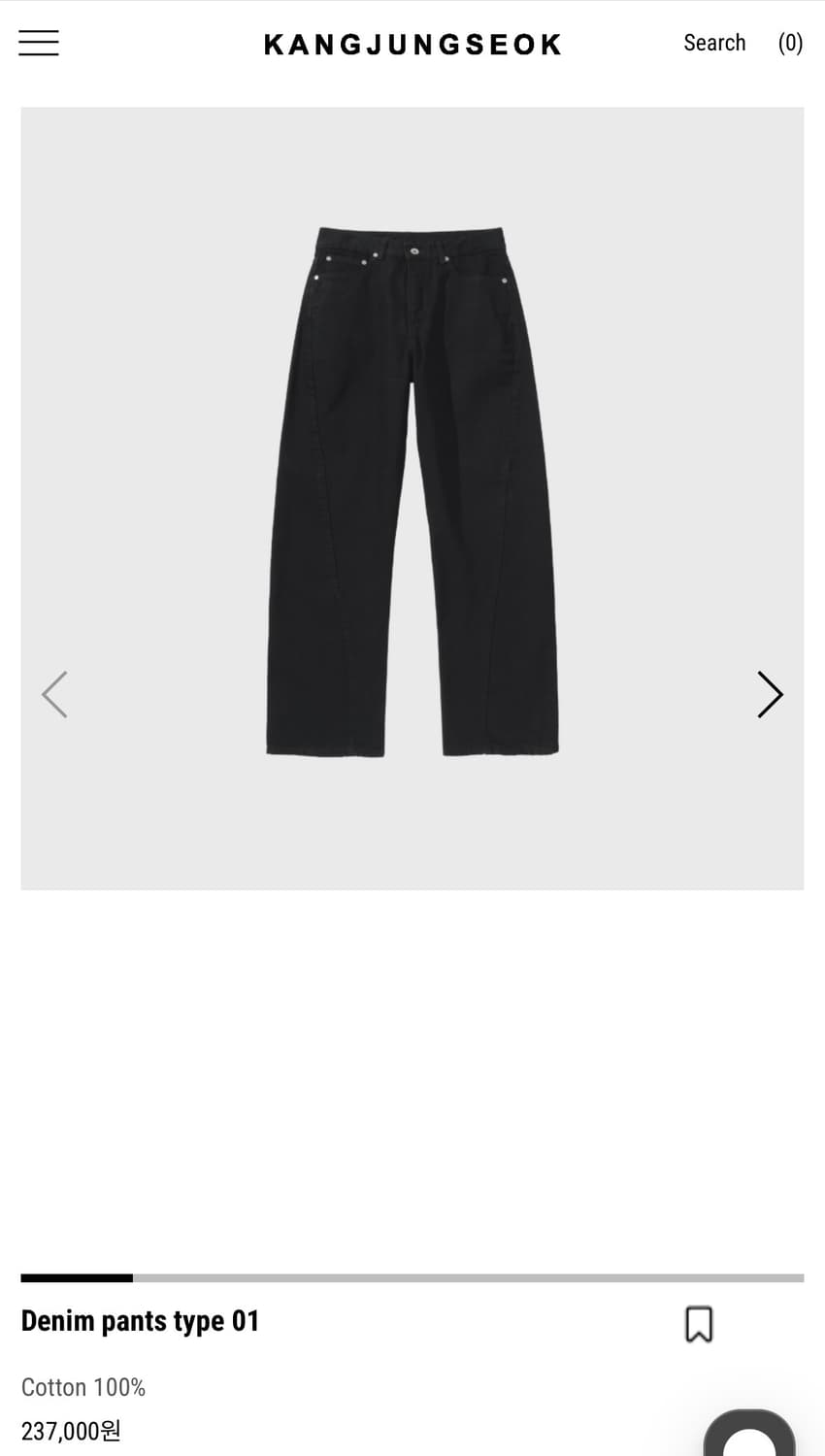825x1456 pixels.
Task: Click KANGJUNGSEOK header to go home
Action: coord(412,43)
